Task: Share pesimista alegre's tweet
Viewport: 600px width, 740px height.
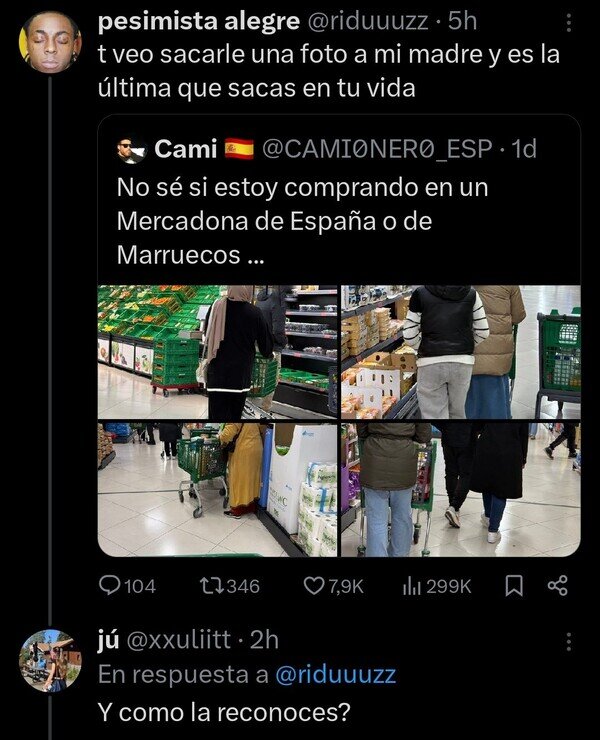Action: (558, 586)
